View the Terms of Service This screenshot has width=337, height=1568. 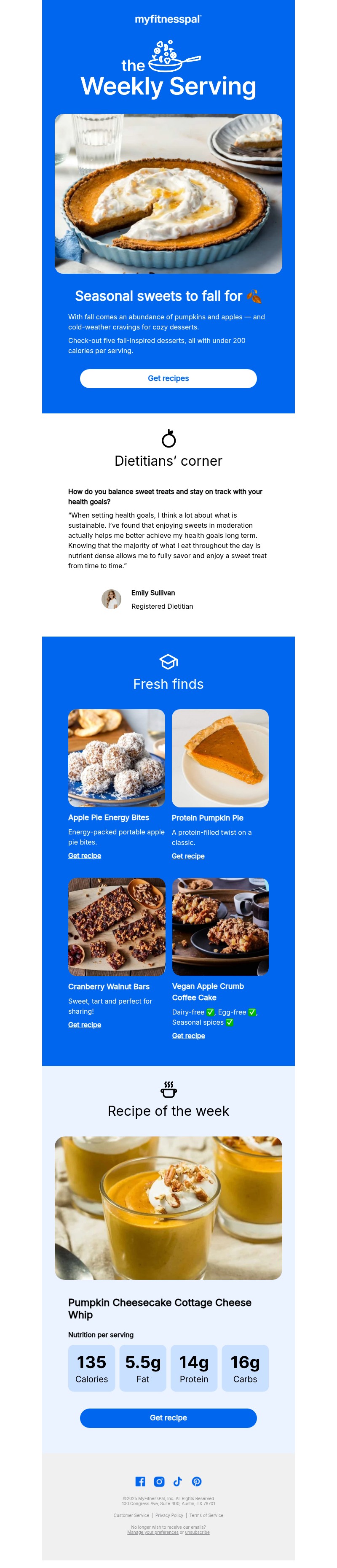click(x=206, y=1515)
